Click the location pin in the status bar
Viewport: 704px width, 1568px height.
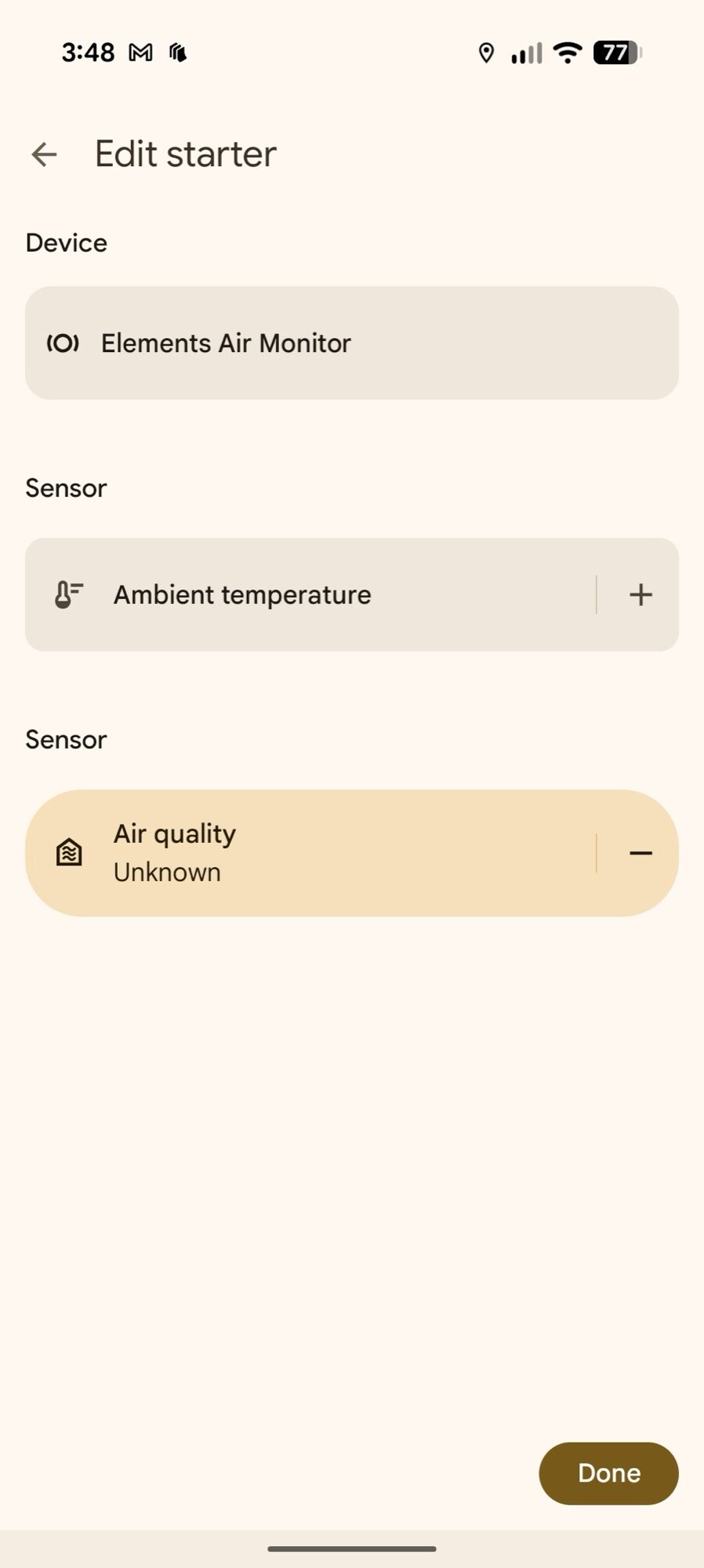(486, 53)
